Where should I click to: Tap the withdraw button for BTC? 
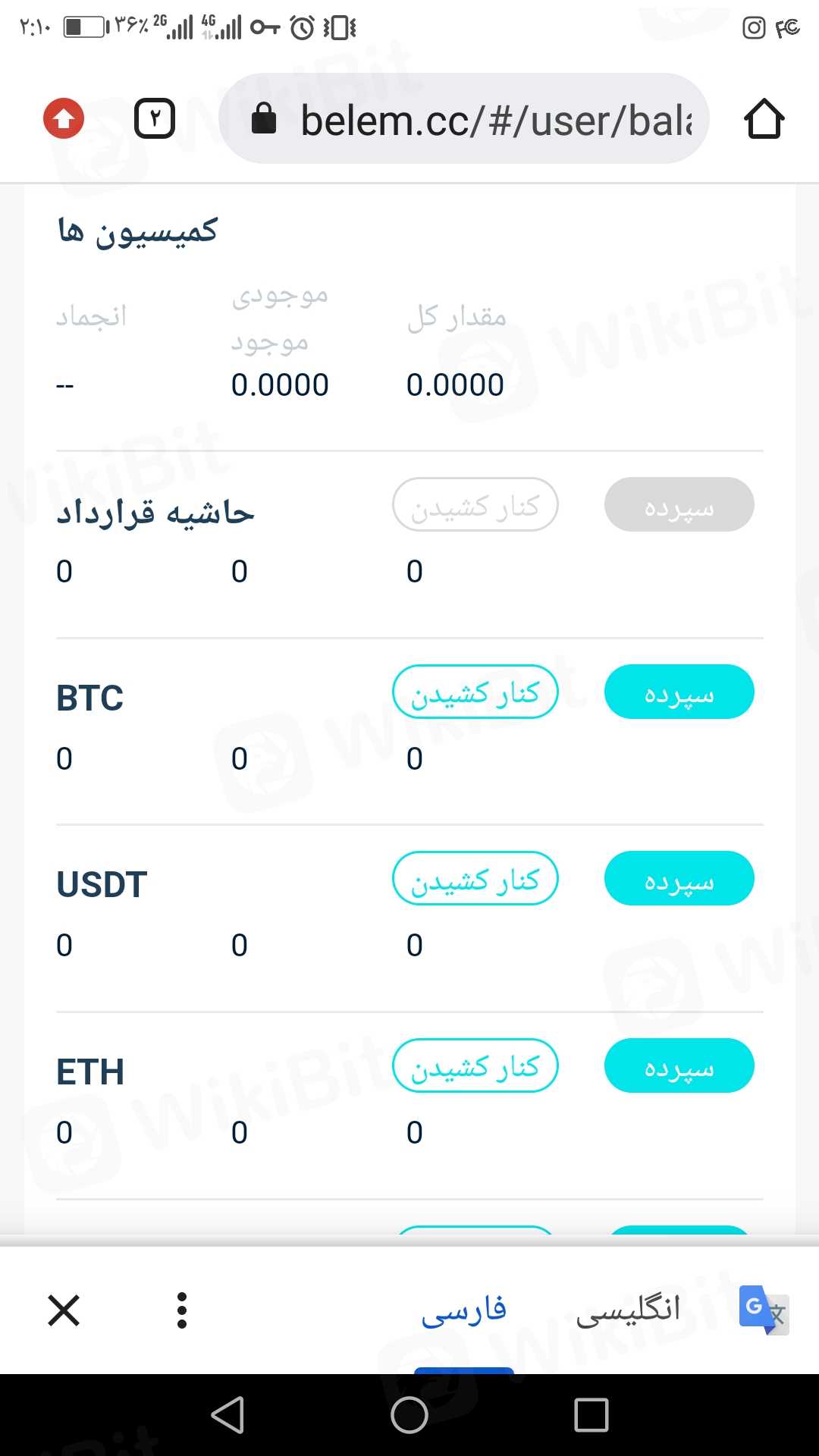click(475, 692)
